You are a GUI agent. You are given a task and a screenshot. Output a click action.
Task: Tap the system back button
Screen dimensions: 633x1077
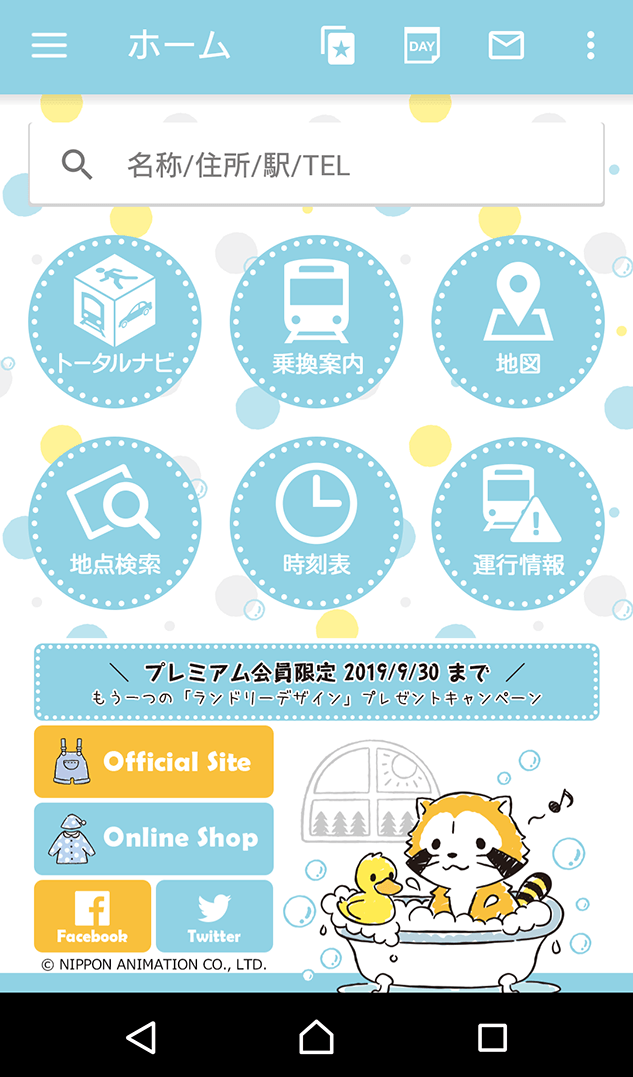141,1037
